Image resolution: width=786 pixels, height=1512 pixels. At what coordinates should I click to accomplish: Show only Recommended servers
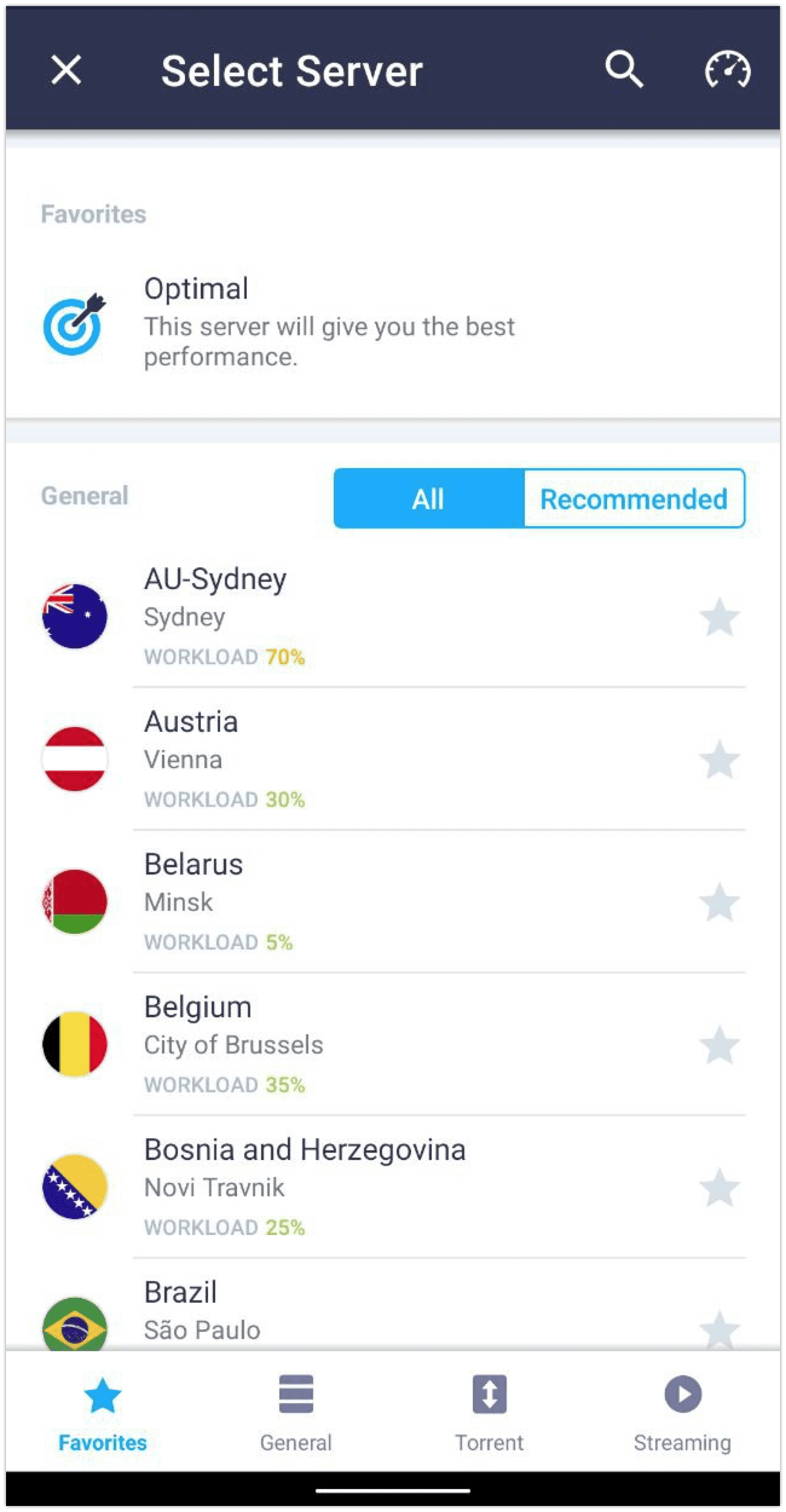pos(633,498)
